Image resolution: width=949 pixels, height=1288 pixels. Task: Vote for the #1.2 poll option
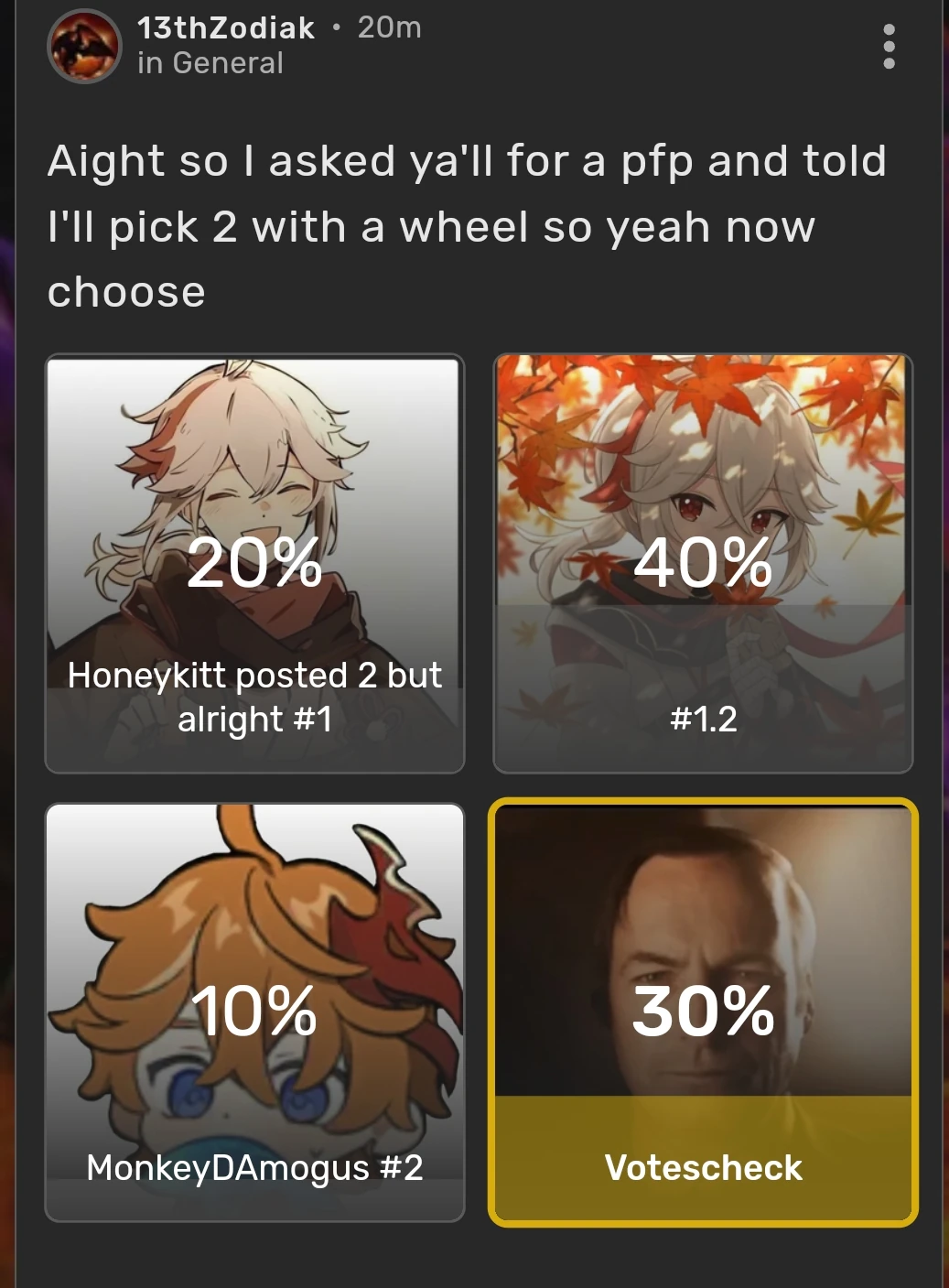703,563
